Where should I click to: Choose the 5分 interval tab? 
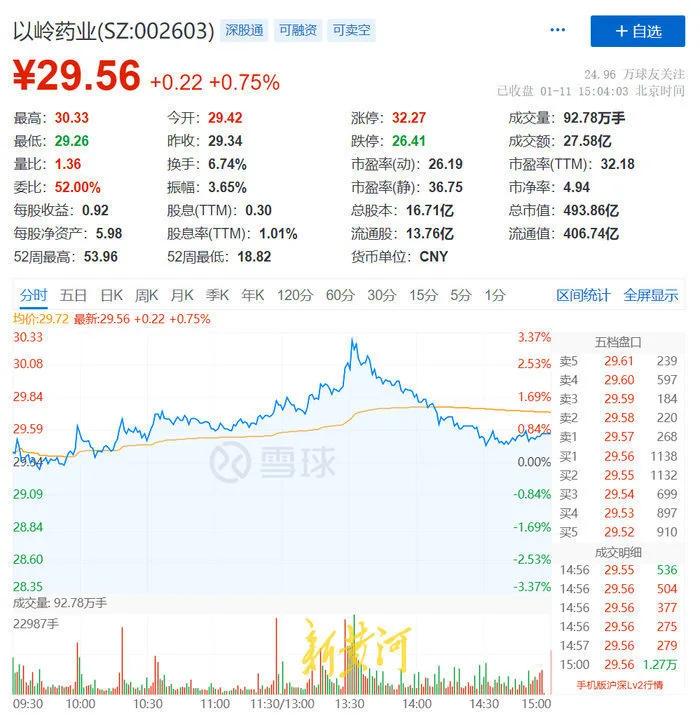pos(460,295)
